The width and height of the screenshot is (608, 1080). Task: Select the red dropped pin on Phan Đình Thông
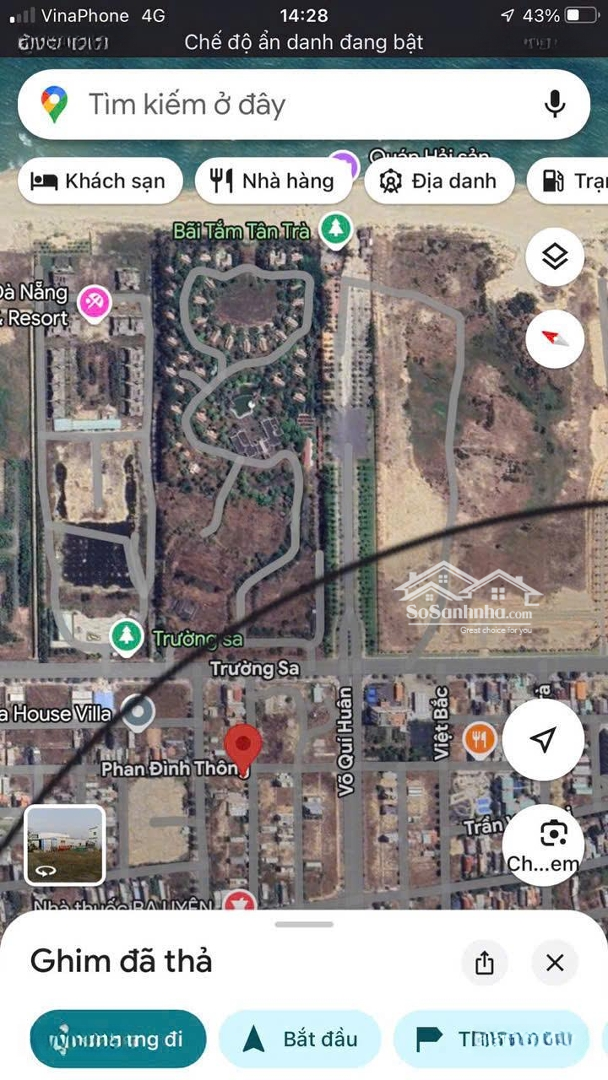click(242, 748)
